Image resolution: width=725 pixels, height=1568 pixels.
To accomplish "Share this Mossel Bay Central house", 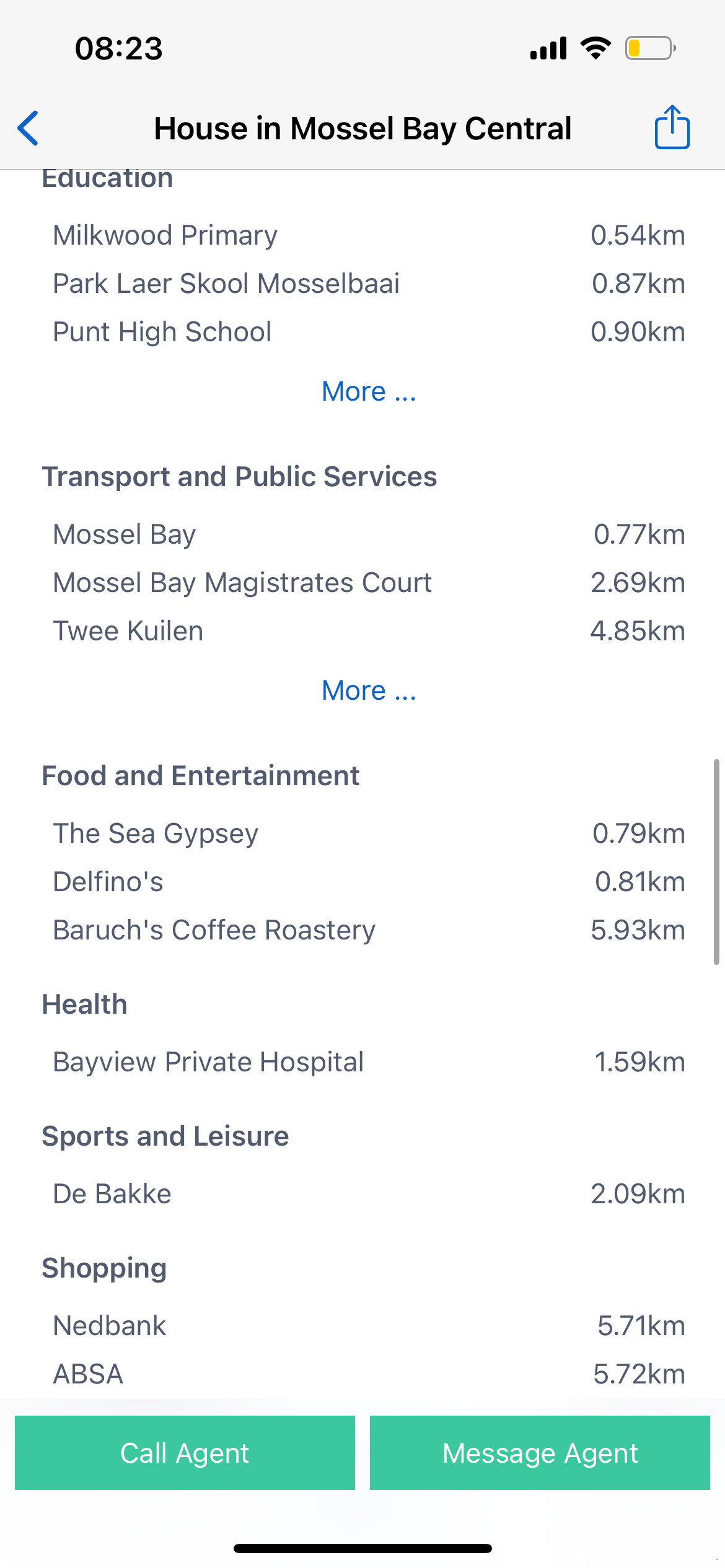I will click(672, 128).
